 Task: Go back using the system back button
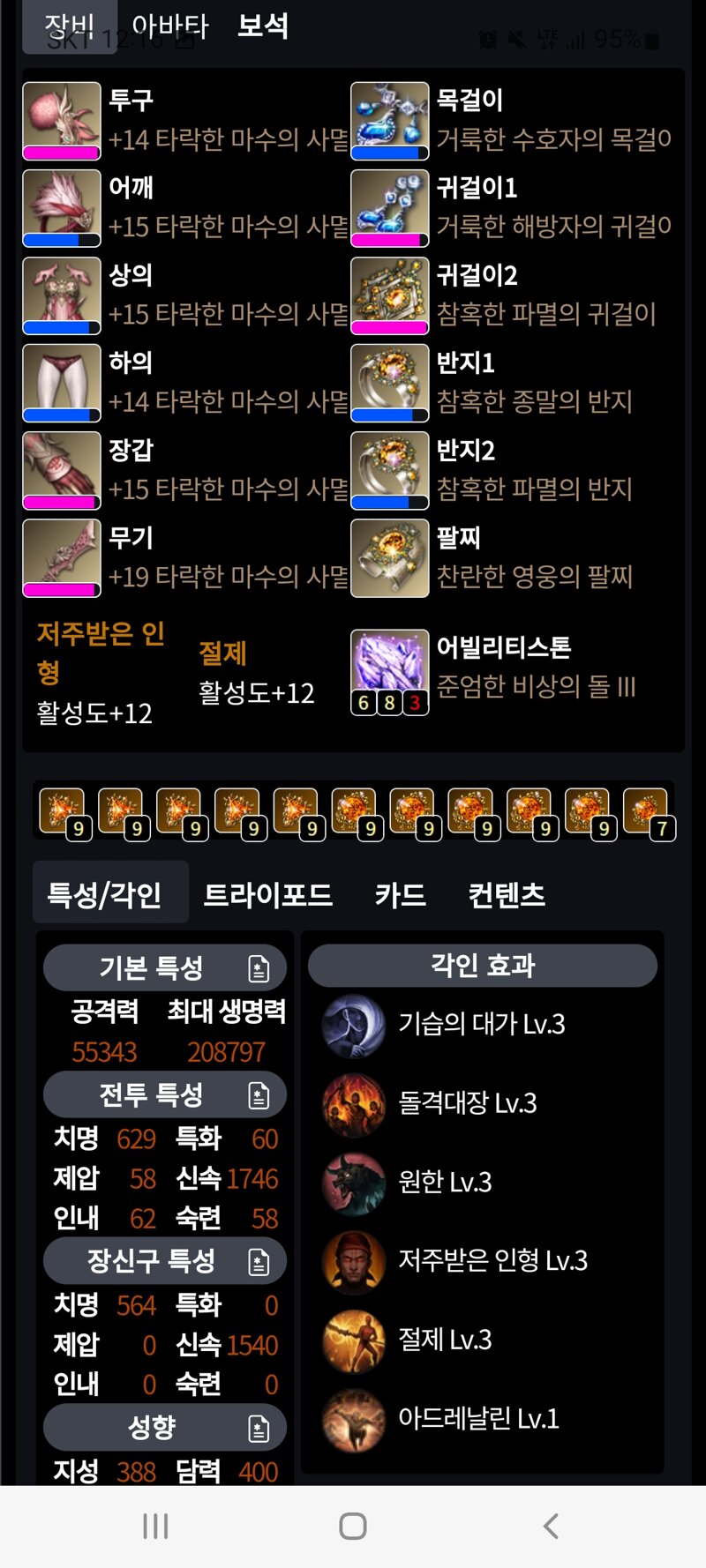click(551, 1526)
